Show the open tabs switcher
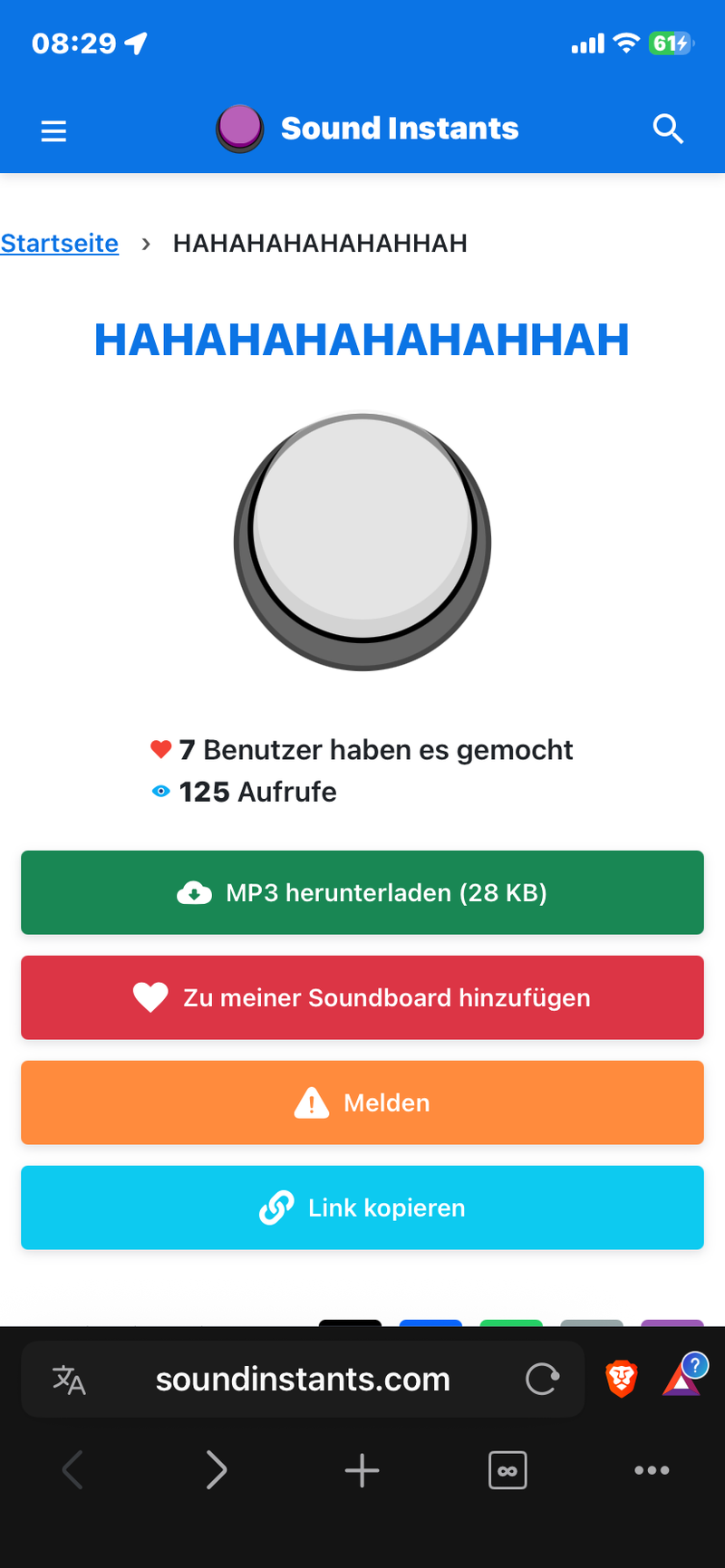 (507, 1470)
